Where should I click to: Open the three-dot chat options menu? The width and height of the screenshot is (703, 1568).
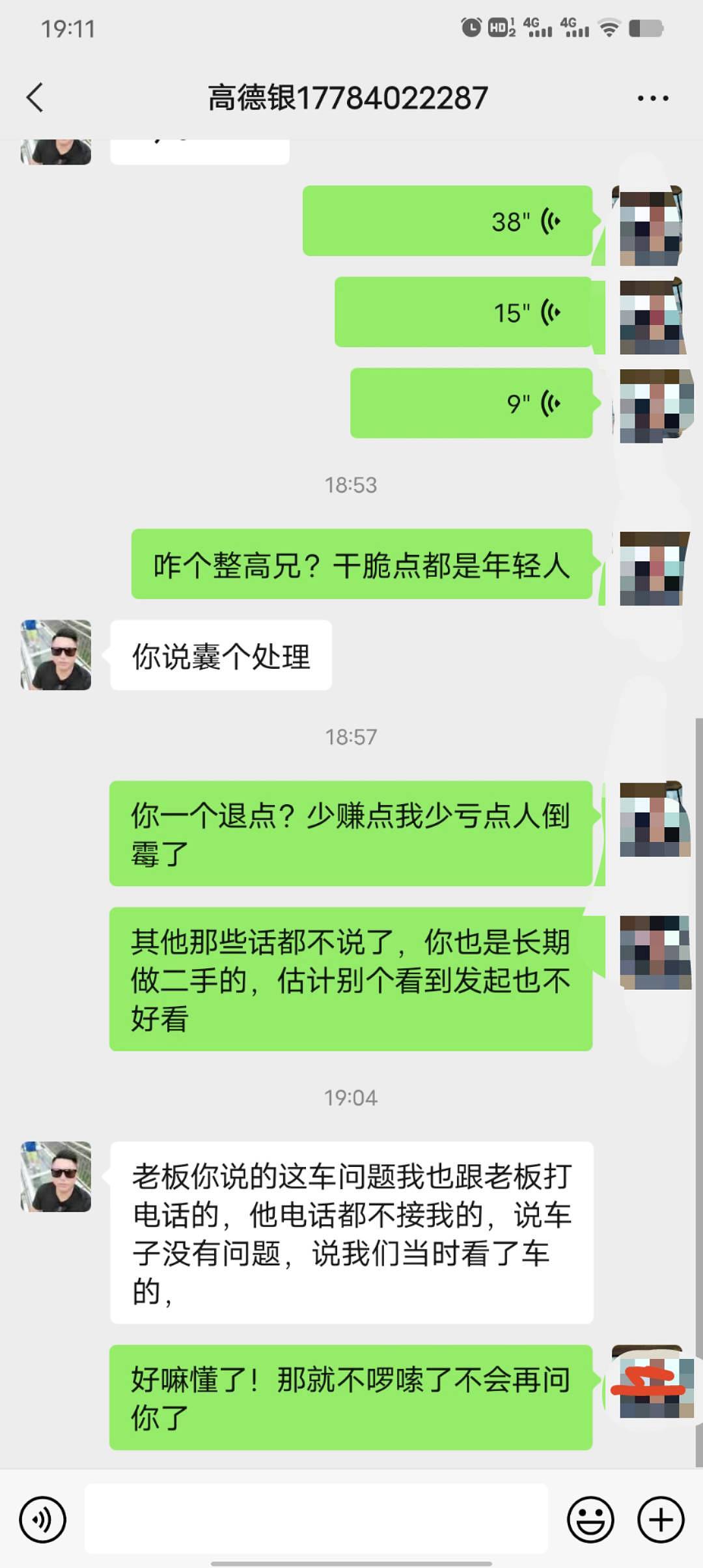click(x=652, y=98)
